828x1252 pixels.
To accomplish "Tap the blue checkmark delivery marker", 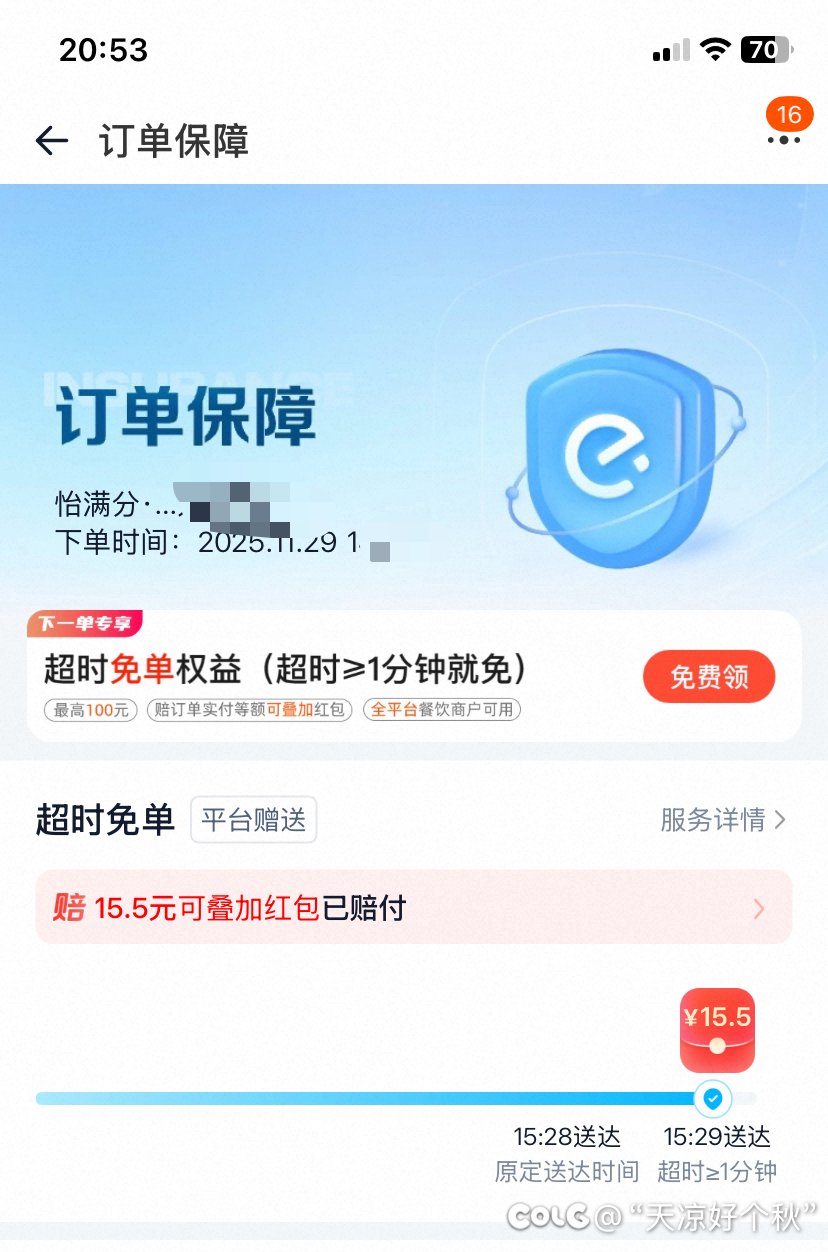I will [712, 1099].
